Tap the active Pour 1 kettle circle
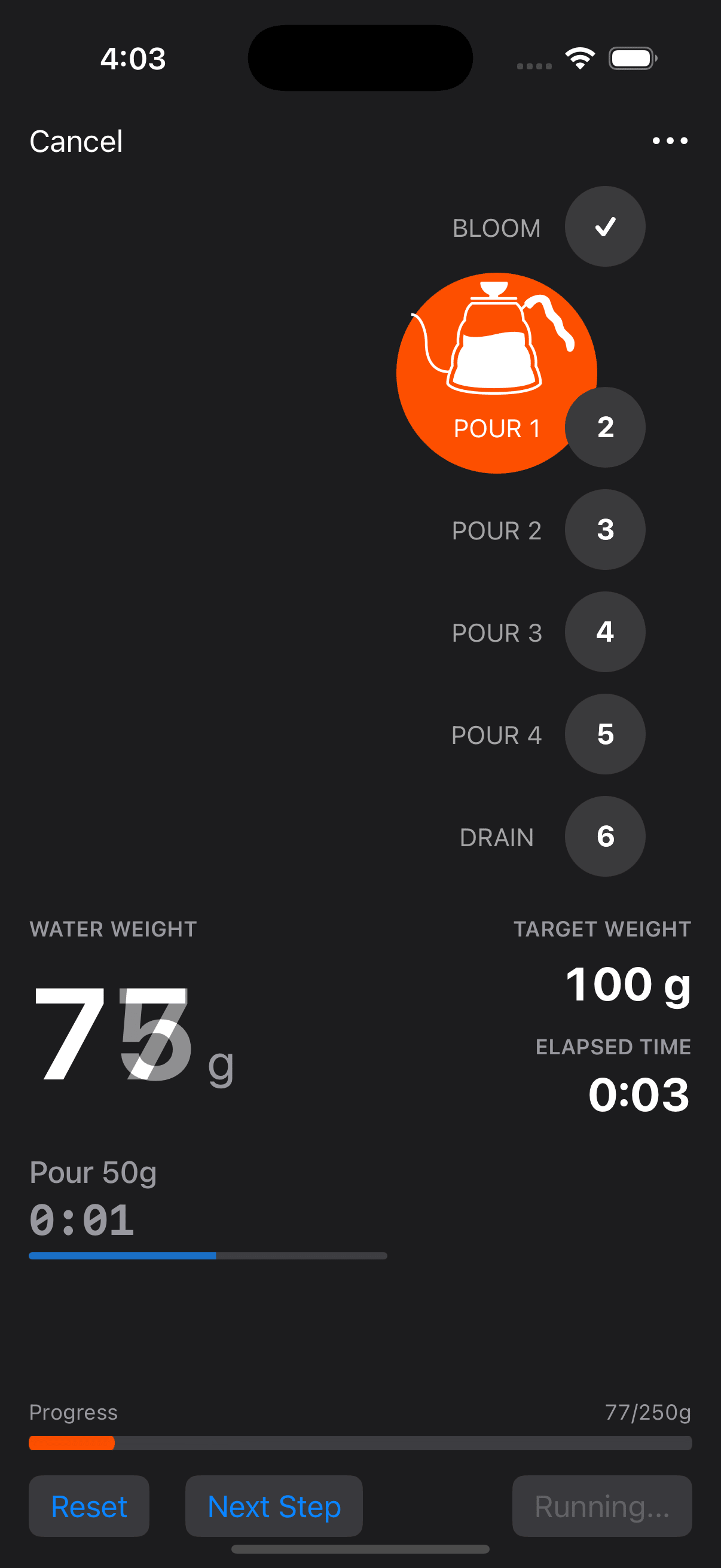This screenshot has width=721, height=1568. tap(496, 373)
